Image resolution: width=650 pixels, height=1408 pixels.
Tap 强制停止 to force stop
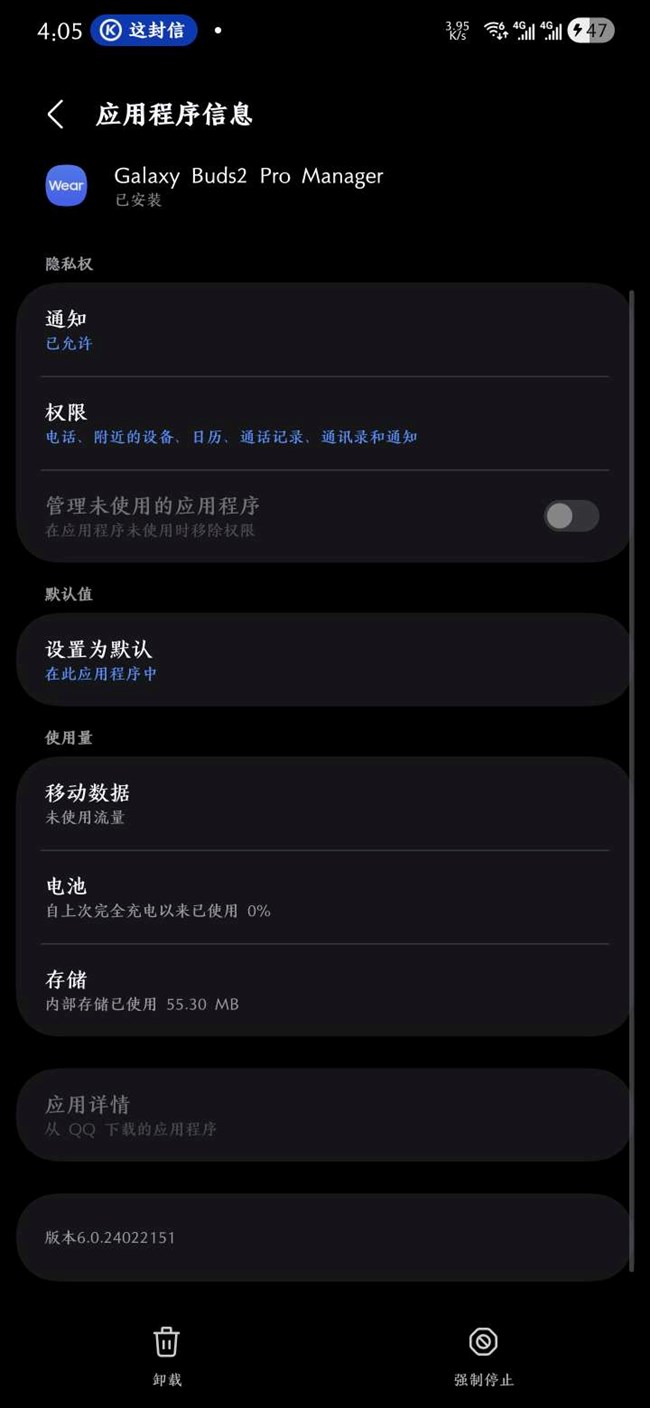(483, 1355)
